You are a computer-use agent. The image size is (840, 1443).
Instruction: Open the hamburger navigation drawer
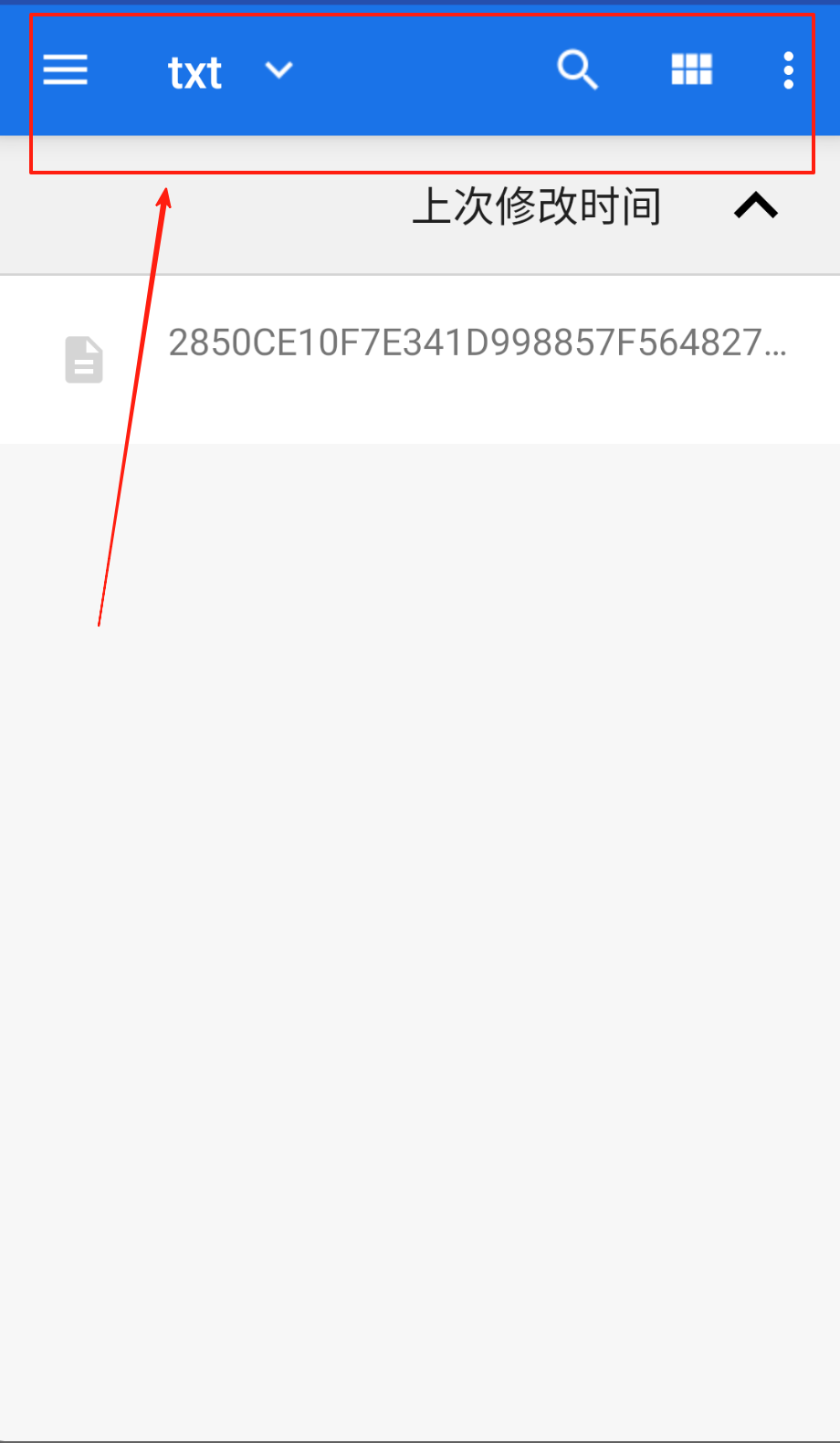(x=66, y=70)
